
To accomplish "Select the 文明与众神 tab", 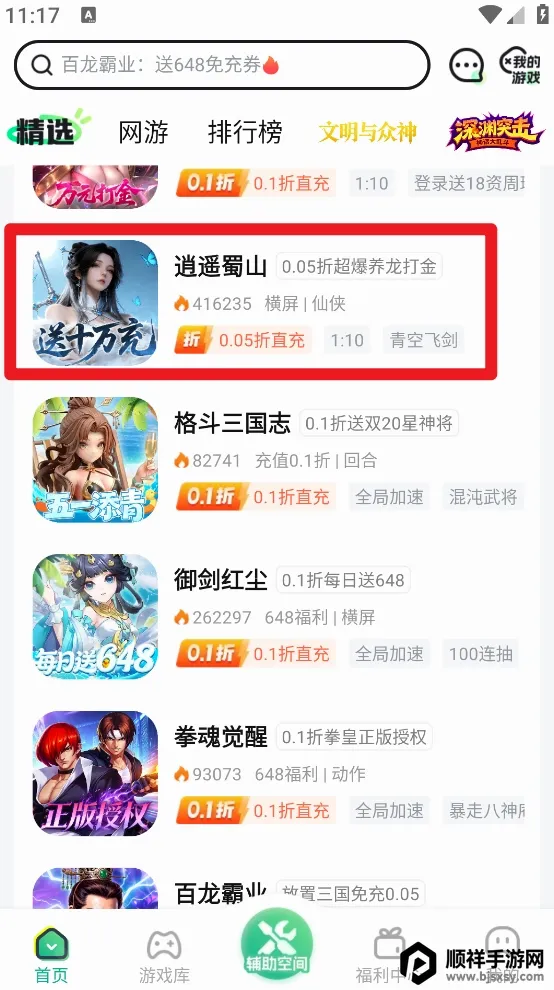I will point(368,132).
